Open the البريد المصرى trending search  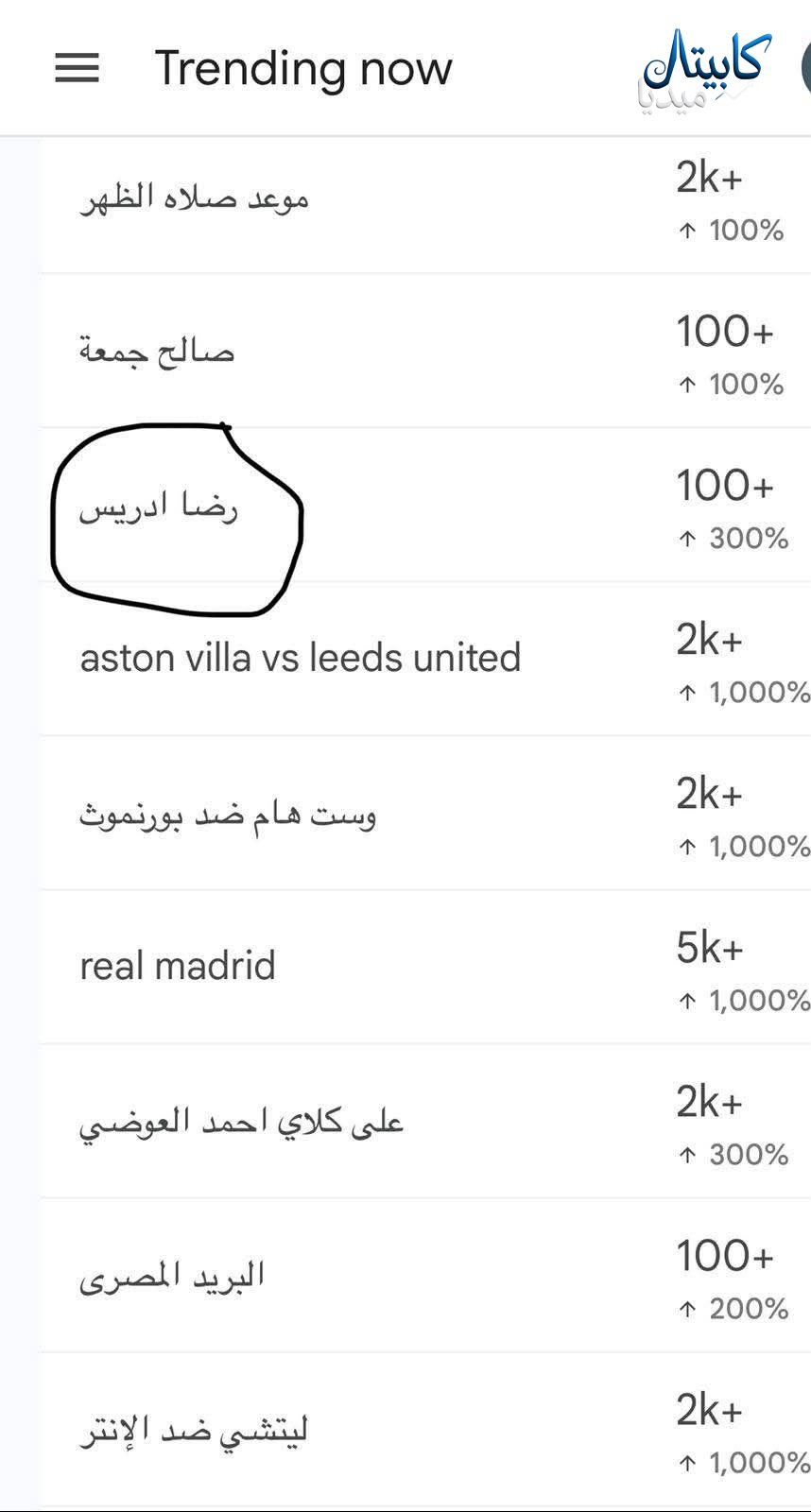click(172, 1277)
